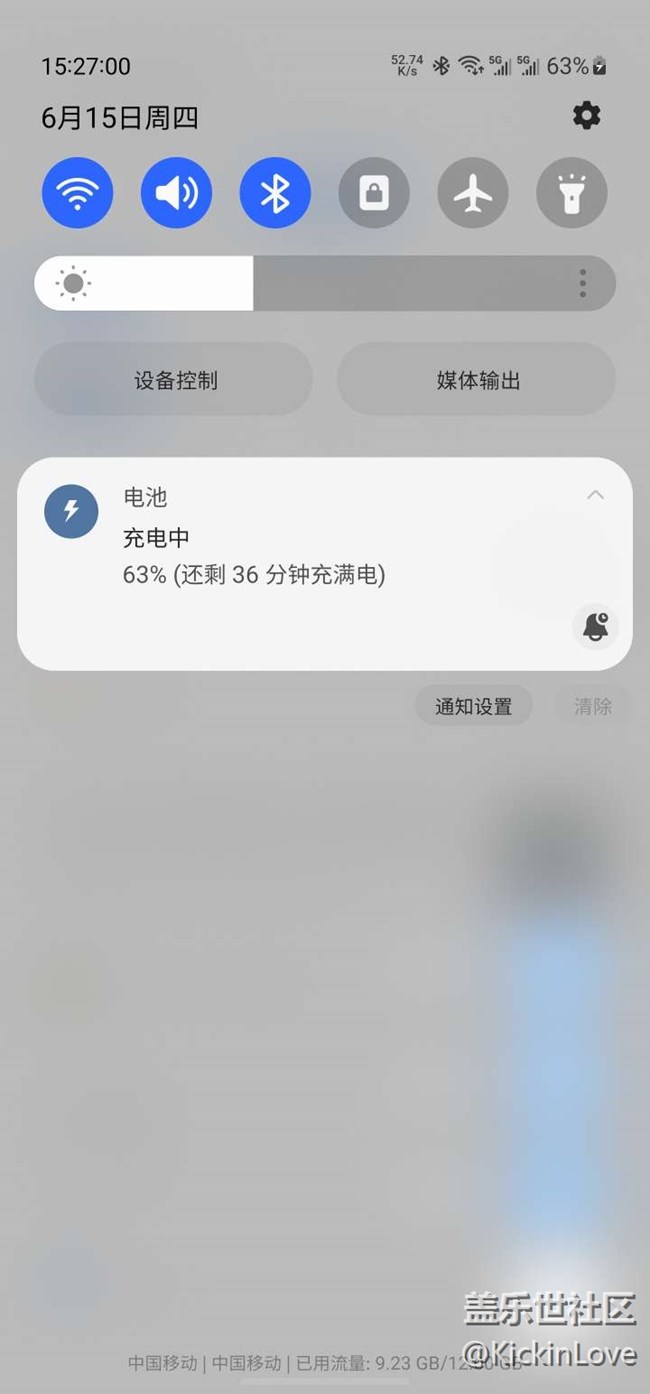Image resolution: width=650 pixels, height=1394 pixels.
Task: Turn off the Wi-Fi quick toggle
Action: tap(77, 192)
